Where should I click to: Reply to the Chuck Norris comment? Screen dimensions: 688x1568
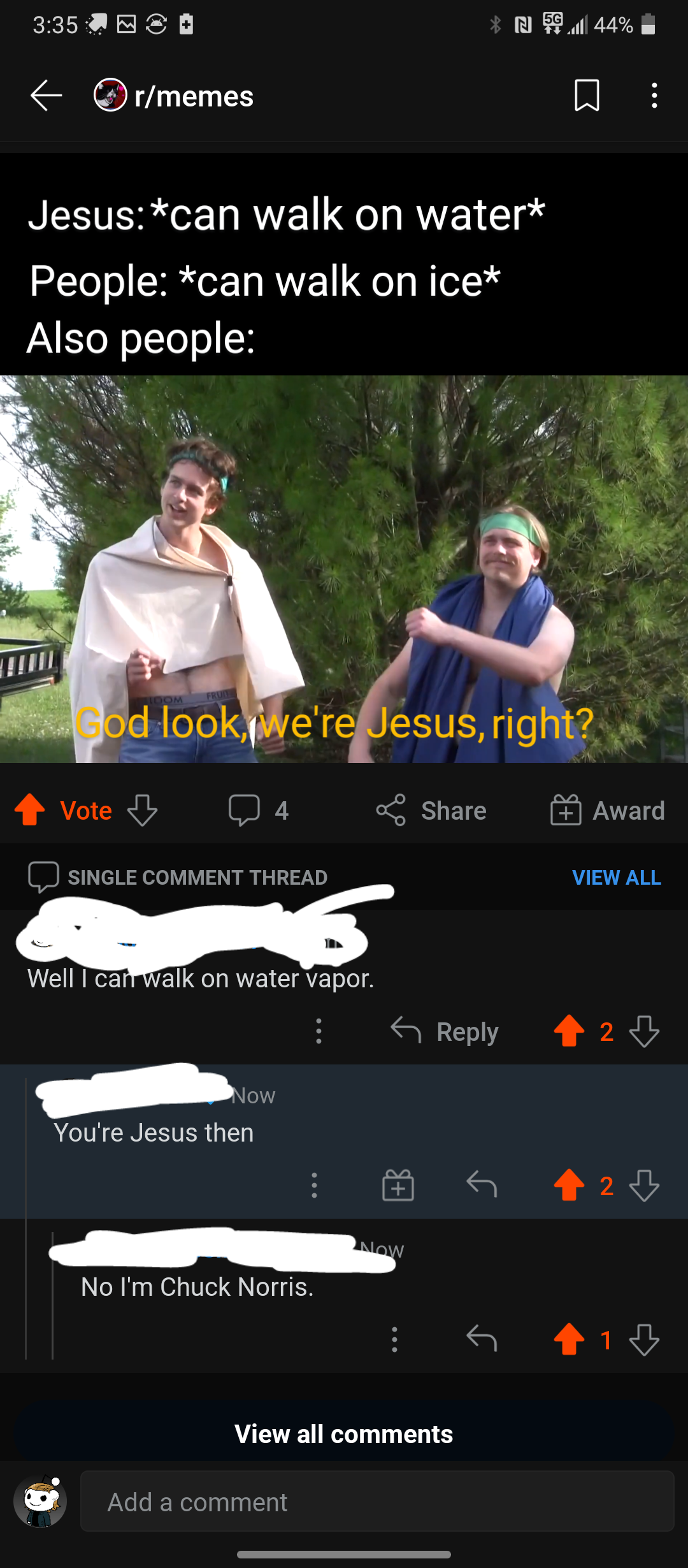(x=482, y=1339)
